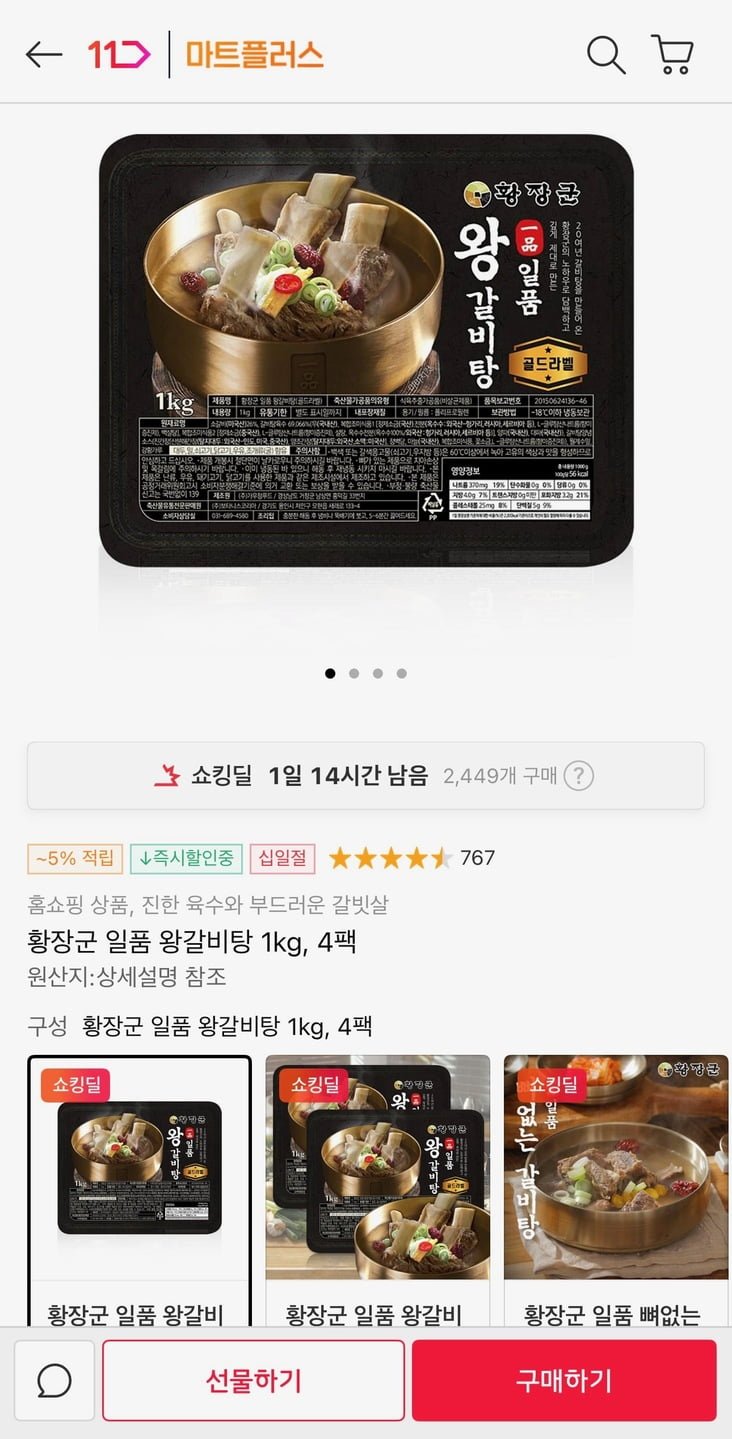Open the shopping cart
732x1439 pixels.
click(672, 54)
